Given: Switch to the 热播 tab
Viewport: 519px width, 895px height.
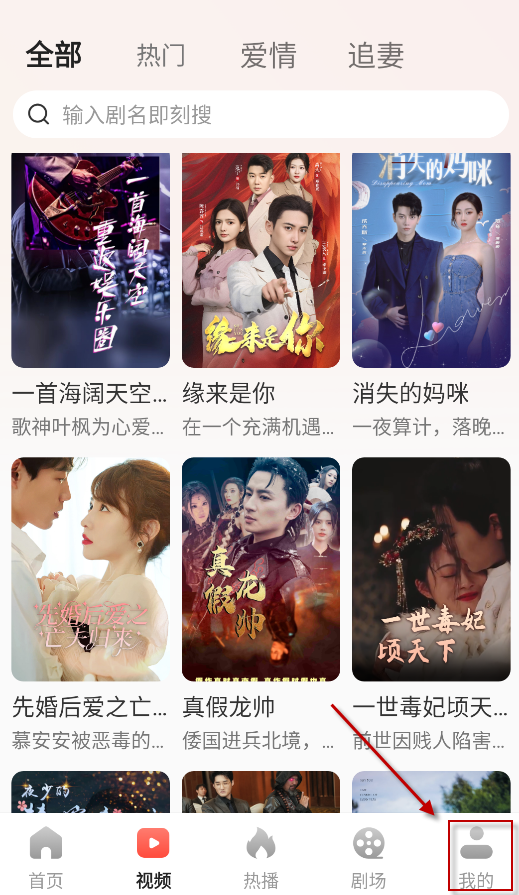Looking at the screenshot, I should click(x=261, y=857).
